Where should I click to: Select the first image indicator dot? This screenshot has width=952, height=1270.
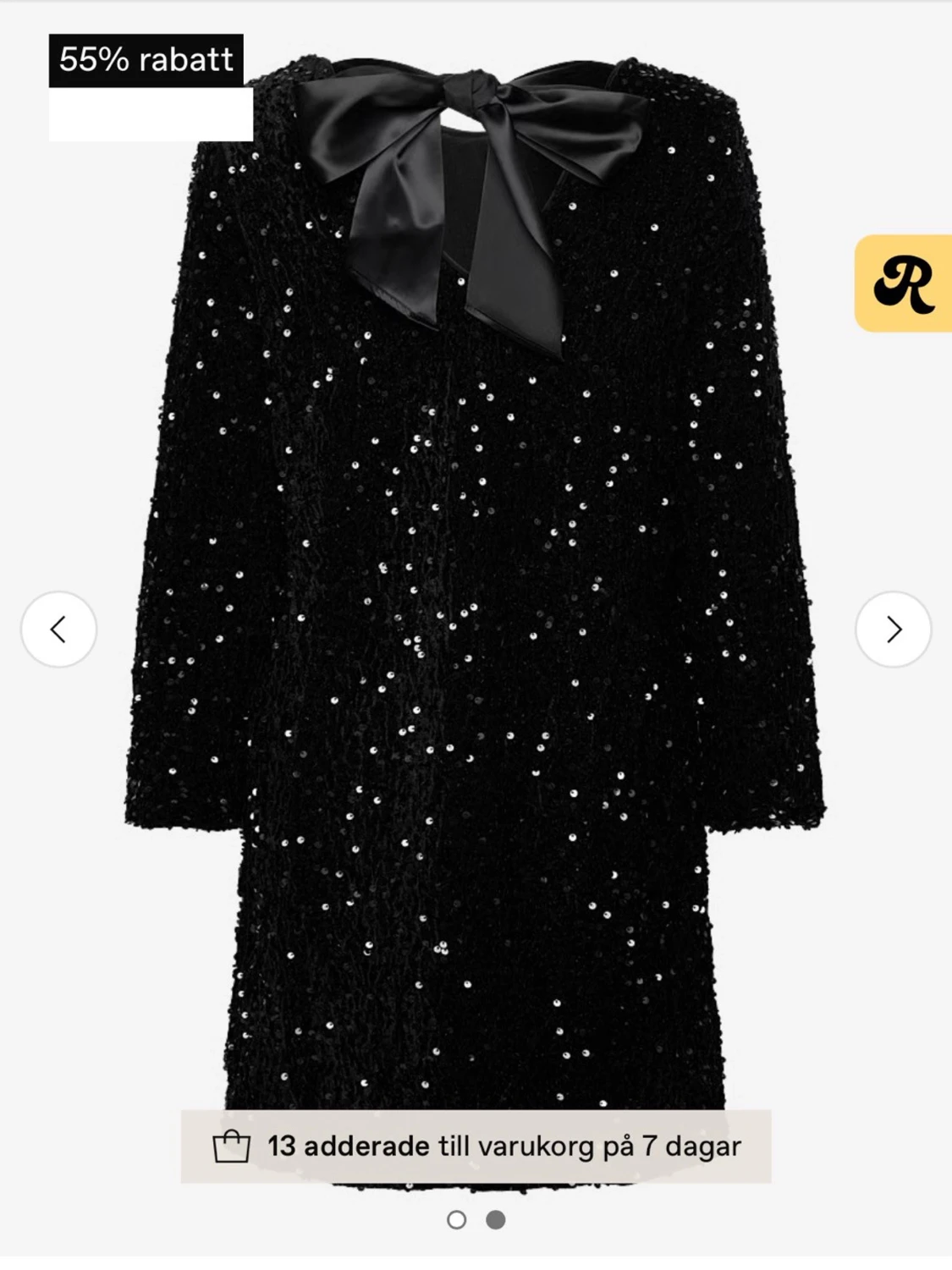tap(457, 1219)
